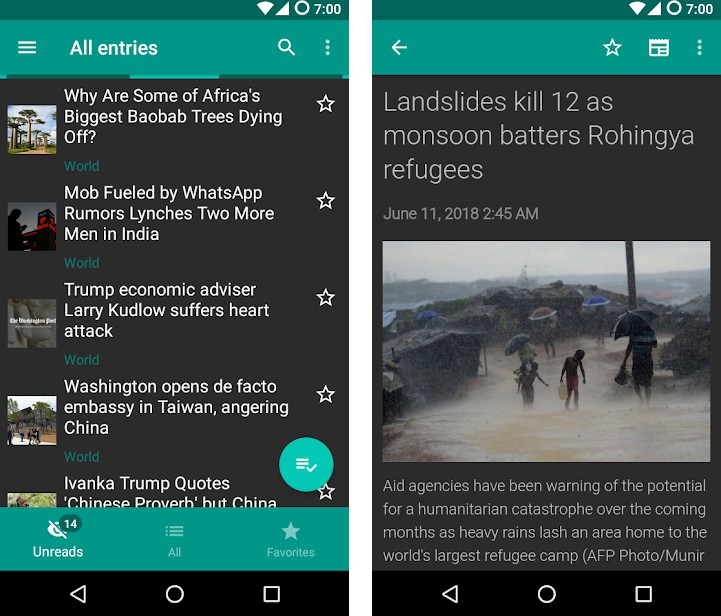Open overflow menu in the article toolbar
Screen dimensions: 721x616
click(699, 48)
